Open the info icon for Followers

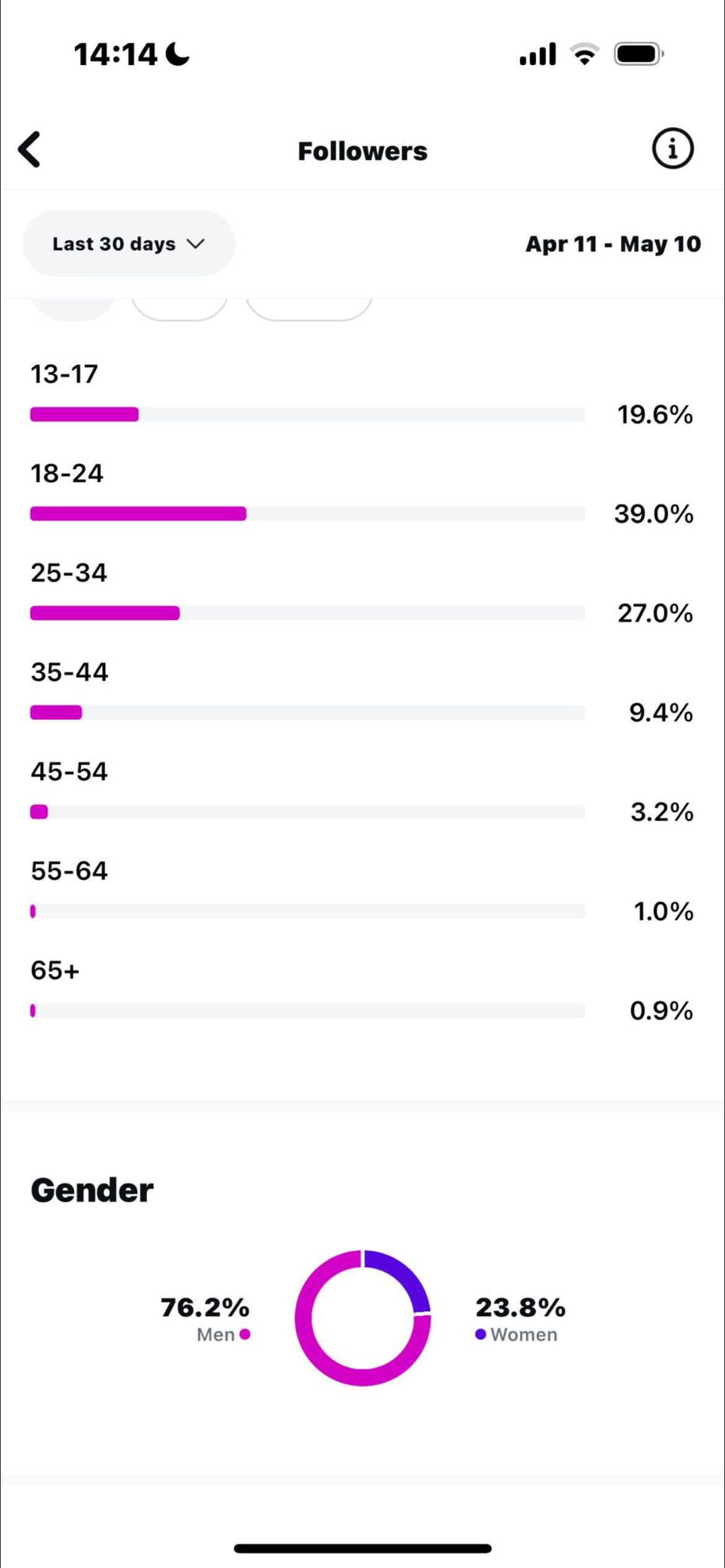click(x=672, y=149)
